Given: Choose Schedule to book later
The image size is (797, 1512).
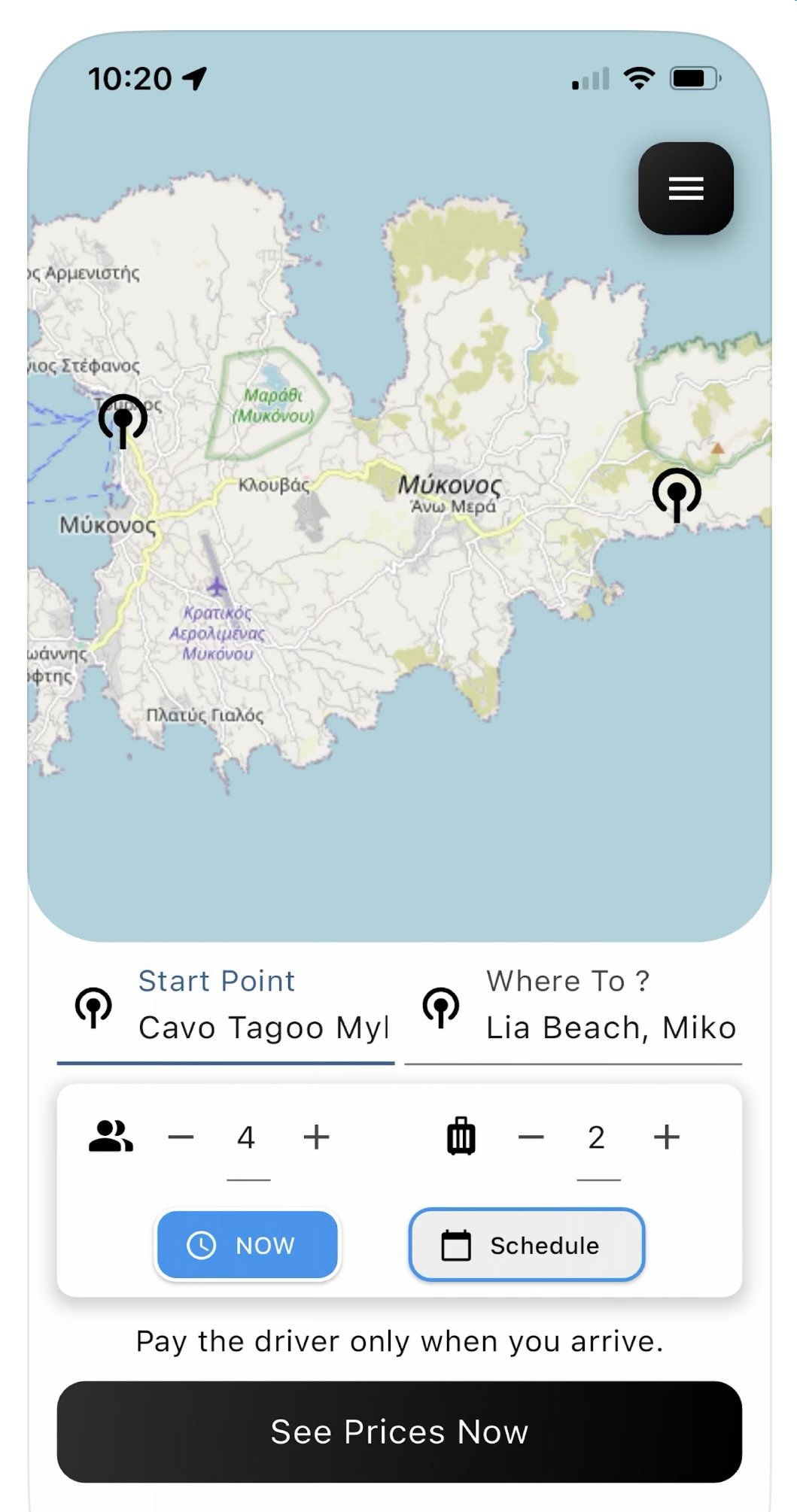Looking at the screenshot, I should (527, 1245).
